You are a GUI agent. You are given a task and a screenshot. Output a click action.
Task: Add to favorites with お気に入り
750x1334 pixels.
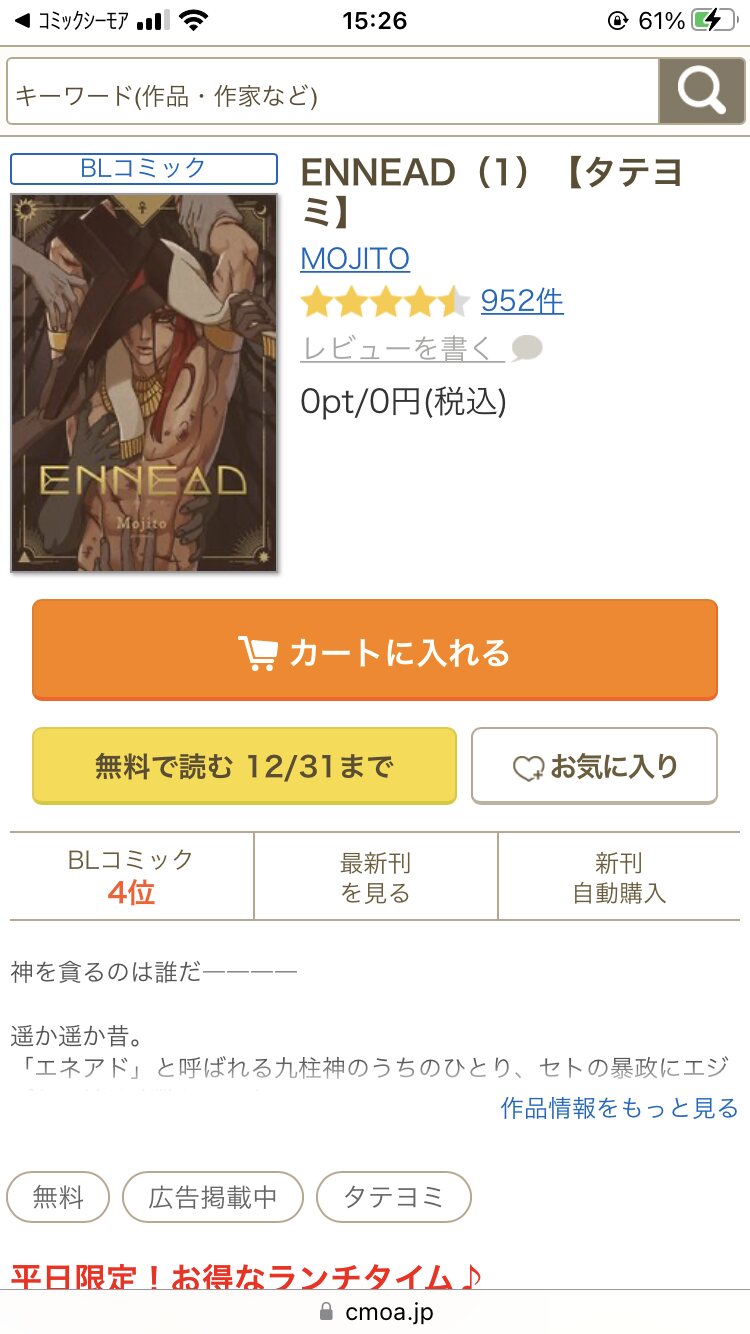pos(595,766)
